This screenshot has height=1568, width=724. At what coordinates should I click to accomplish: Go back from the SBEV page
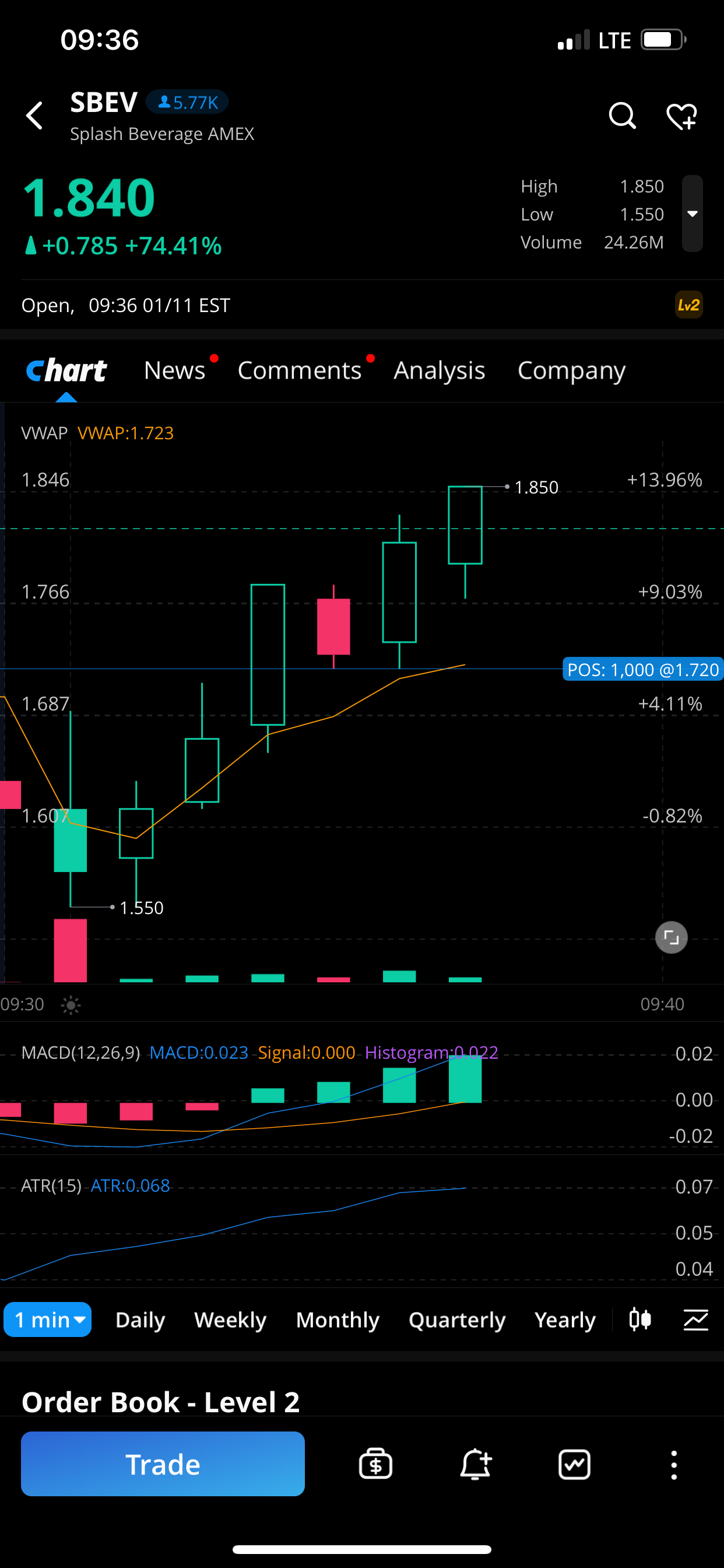pyautogui.click(x=34, y=116)
